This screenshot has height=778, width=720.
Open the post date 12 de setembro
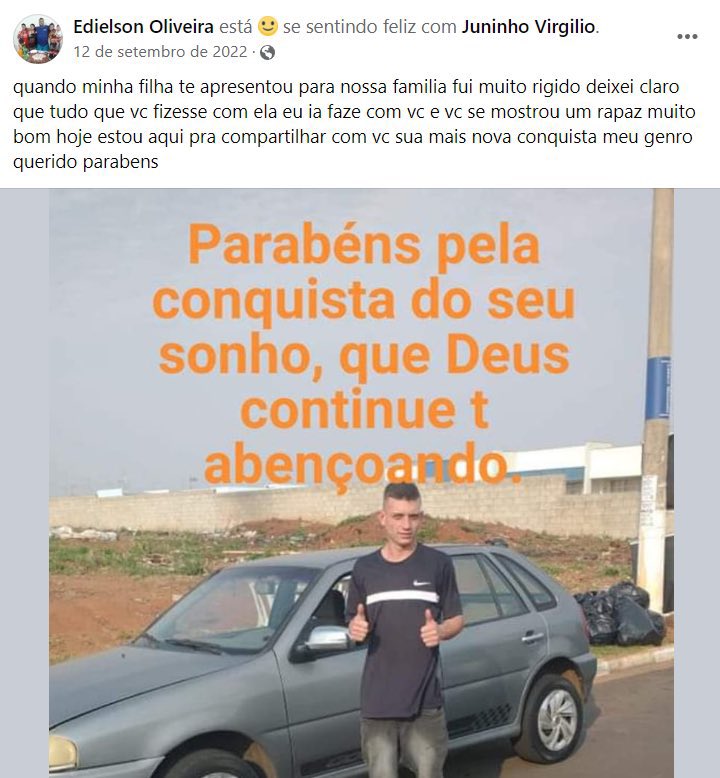(157, 51)
